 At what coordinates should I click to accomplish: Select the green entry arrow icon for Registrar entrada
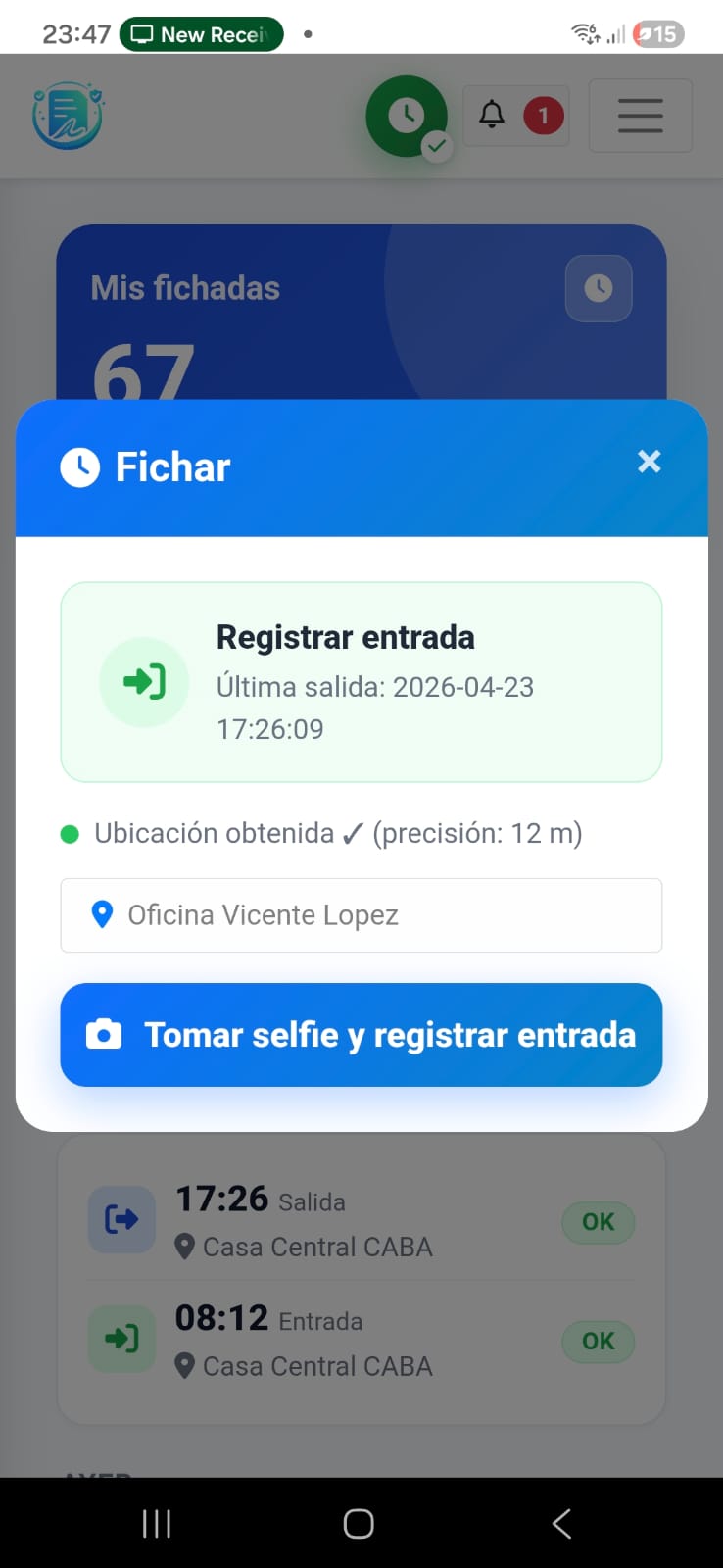(x=144, y=682)
